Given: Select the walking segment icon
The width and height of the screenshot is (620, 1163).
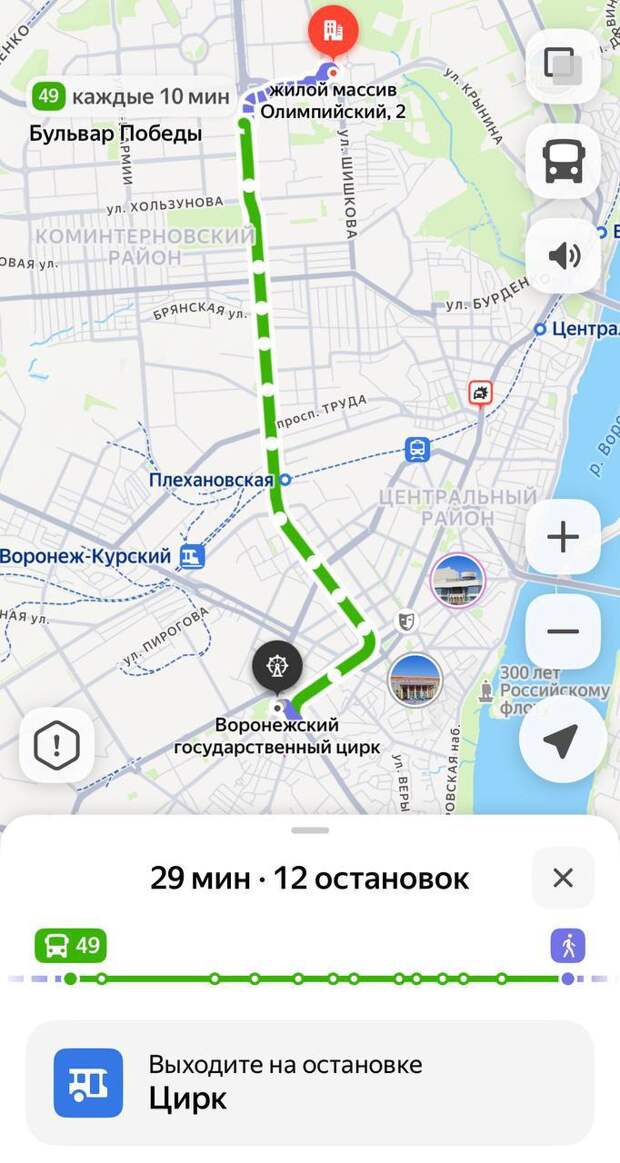Looking at the screenshot, I should point(567,945).
